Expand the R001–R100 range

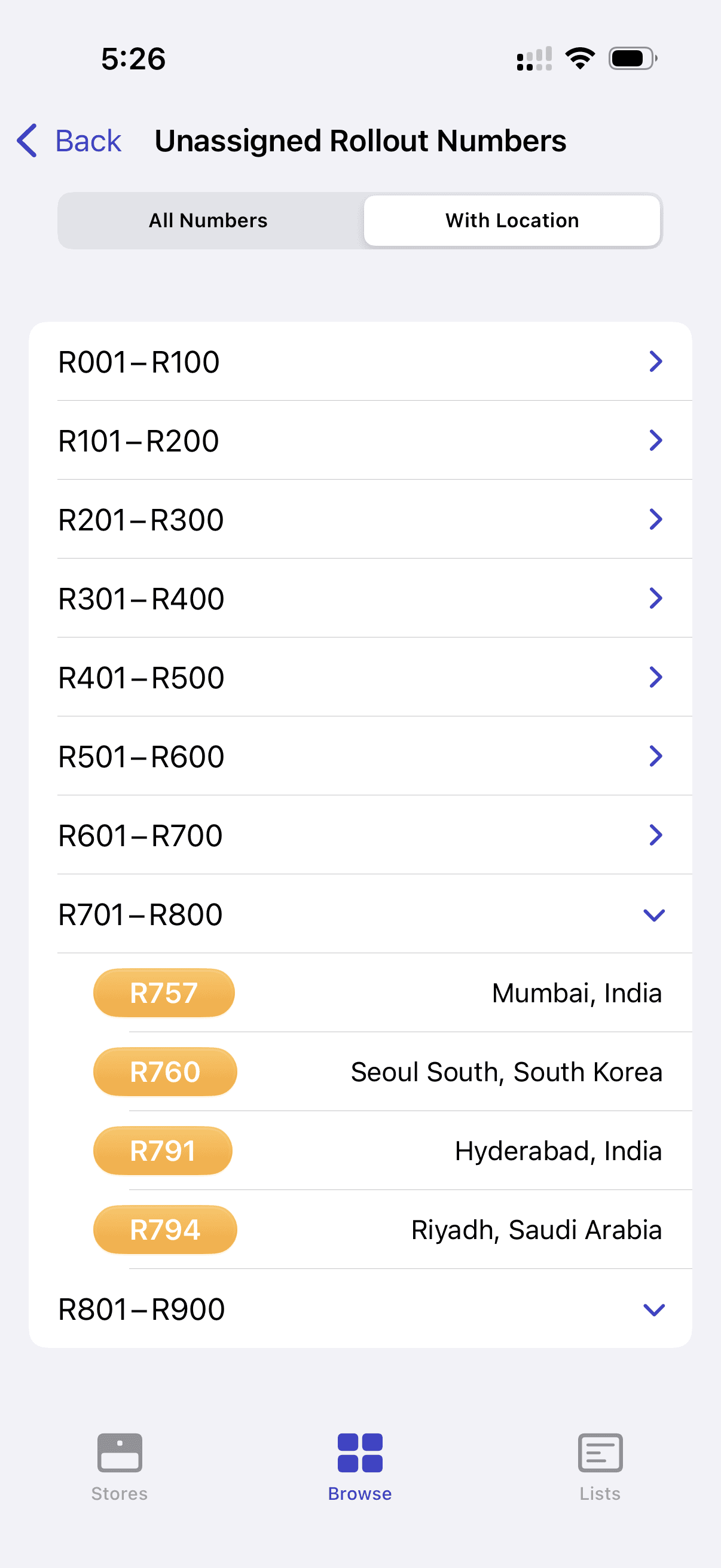360,362
